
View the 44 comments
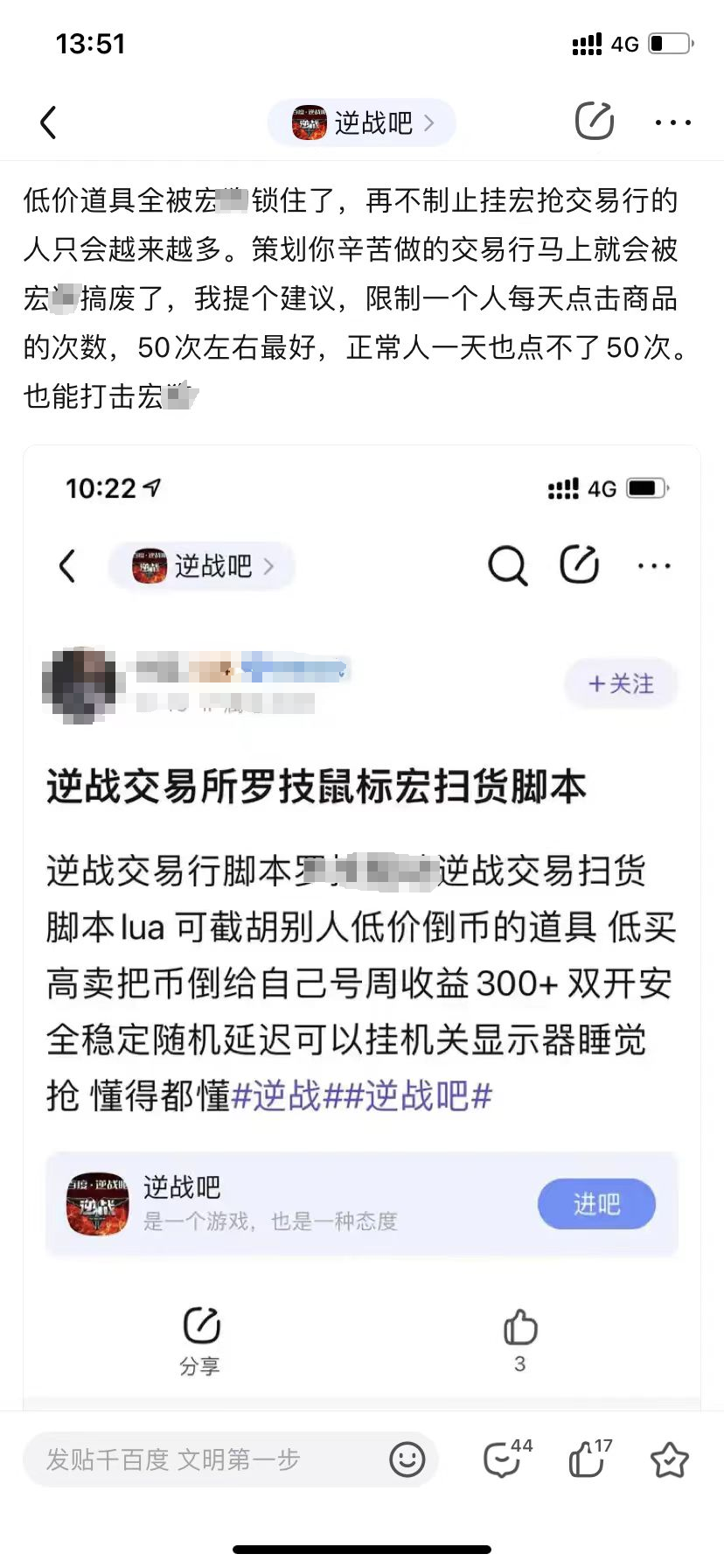(505, 1459)
